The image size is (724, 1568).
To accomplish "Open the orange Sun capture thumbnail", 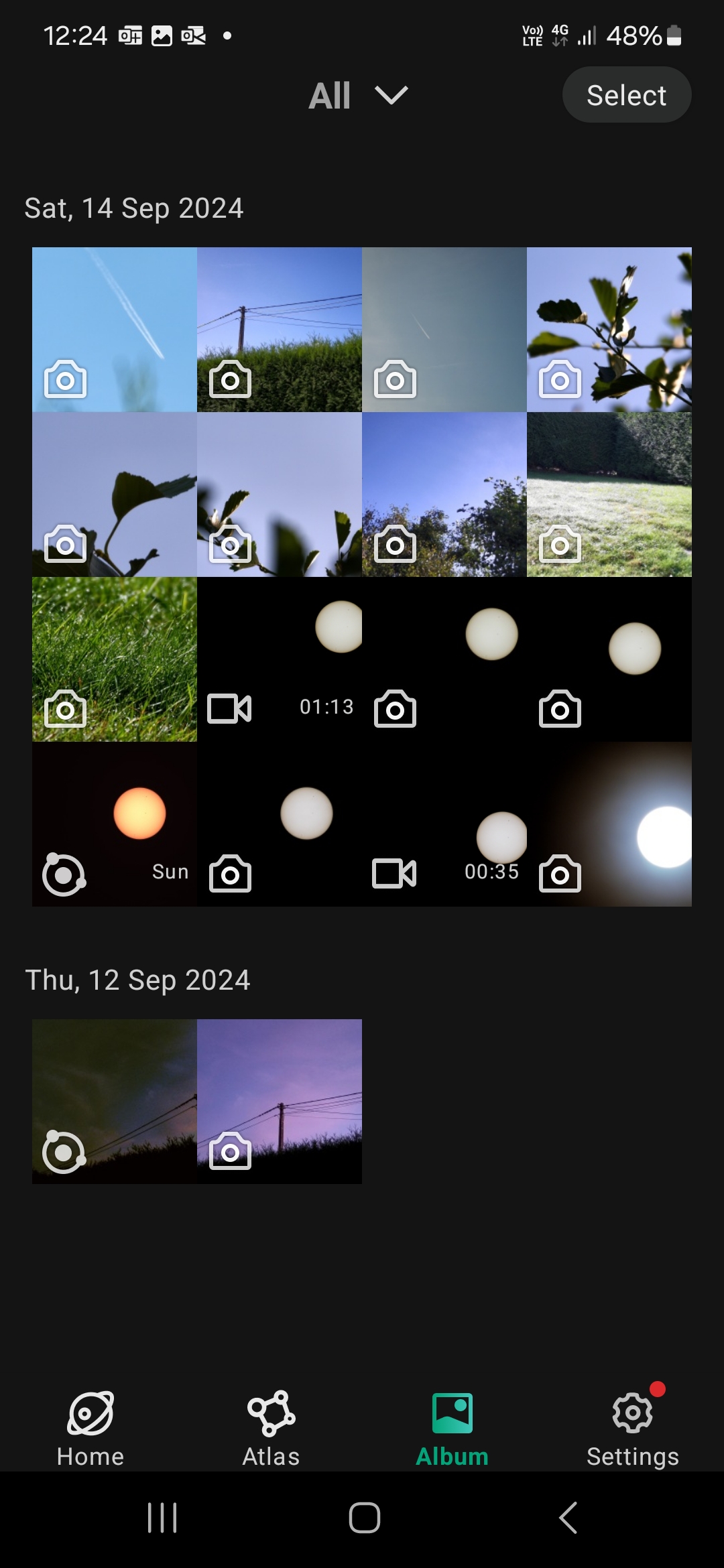I will click(x=115, y=824).
